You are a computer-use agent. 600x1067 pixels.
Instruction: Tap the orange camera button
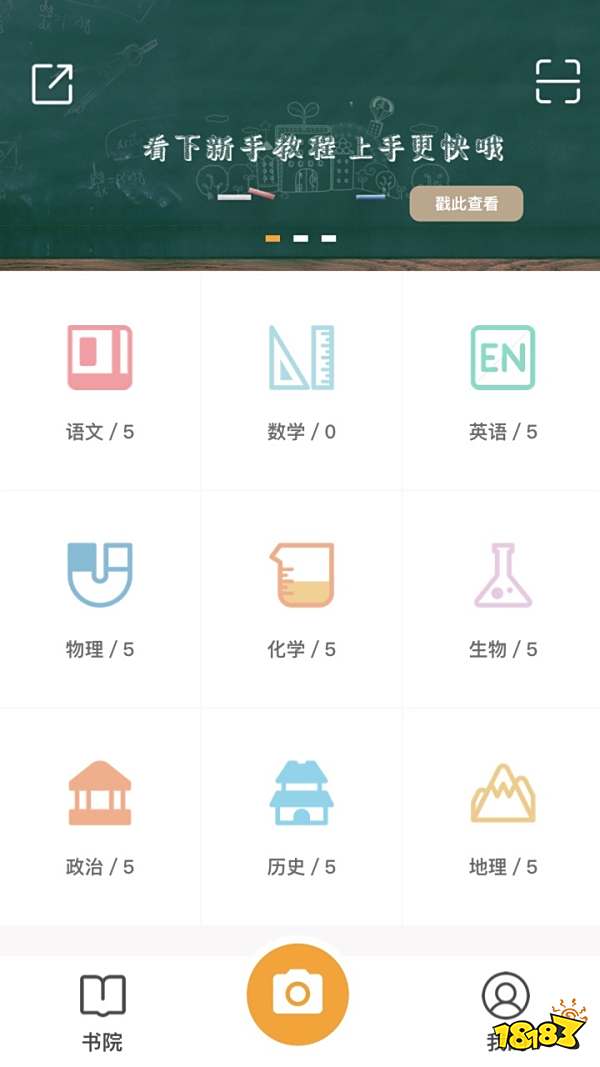coord(298,994)
